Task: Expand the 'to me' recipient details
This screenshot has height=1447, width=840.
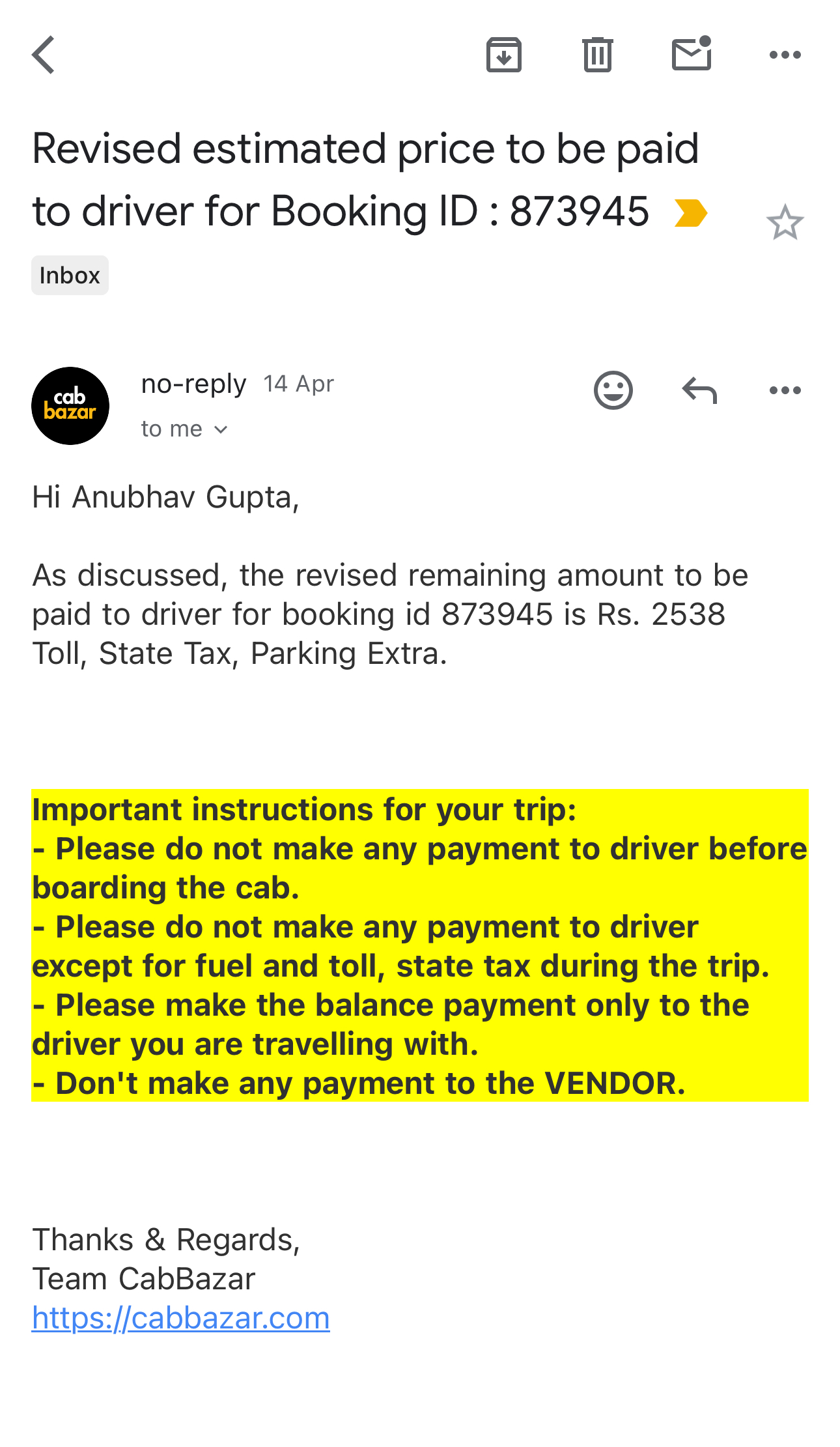Action: [x=184, y=429]
